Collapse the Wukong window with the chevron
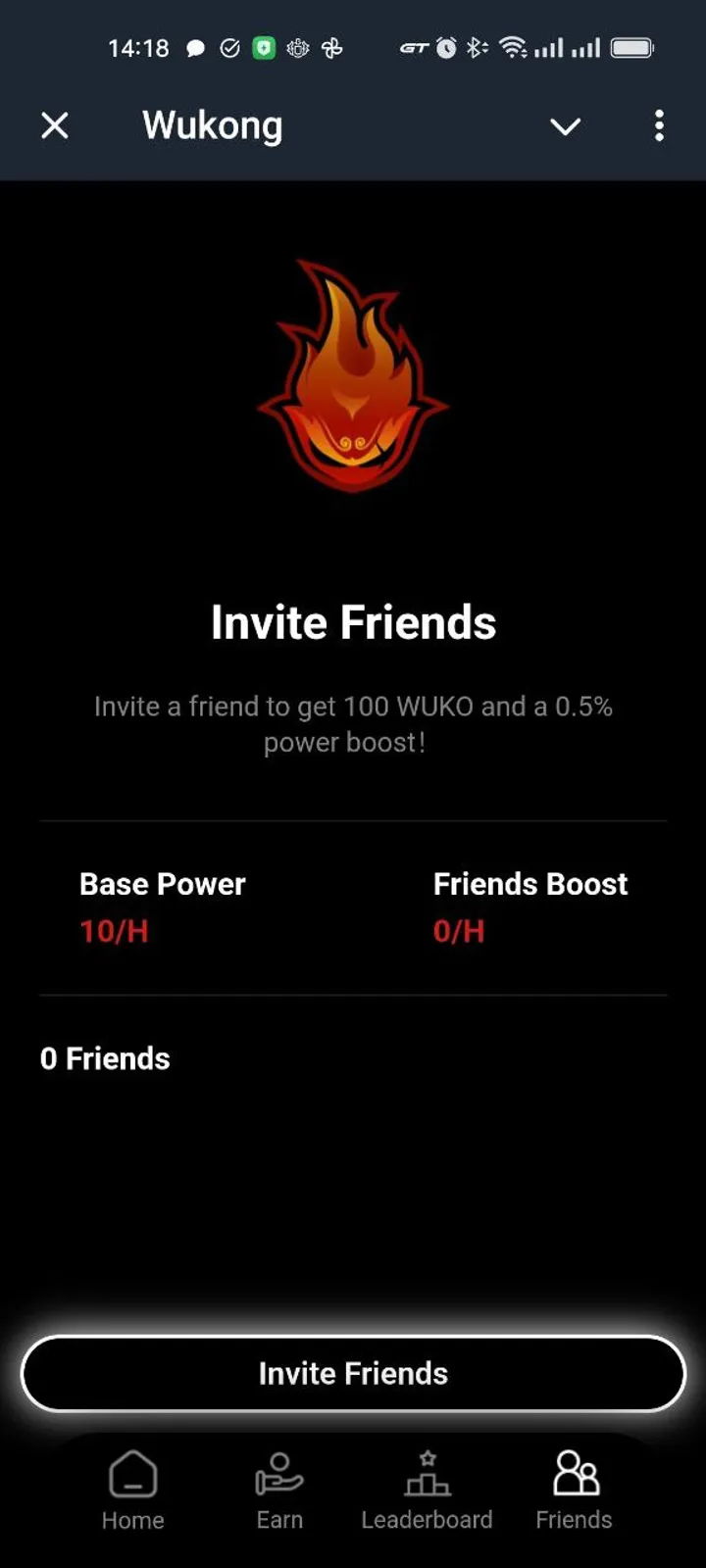Screen dimensions: 706x1568 (x=565, y=125)
